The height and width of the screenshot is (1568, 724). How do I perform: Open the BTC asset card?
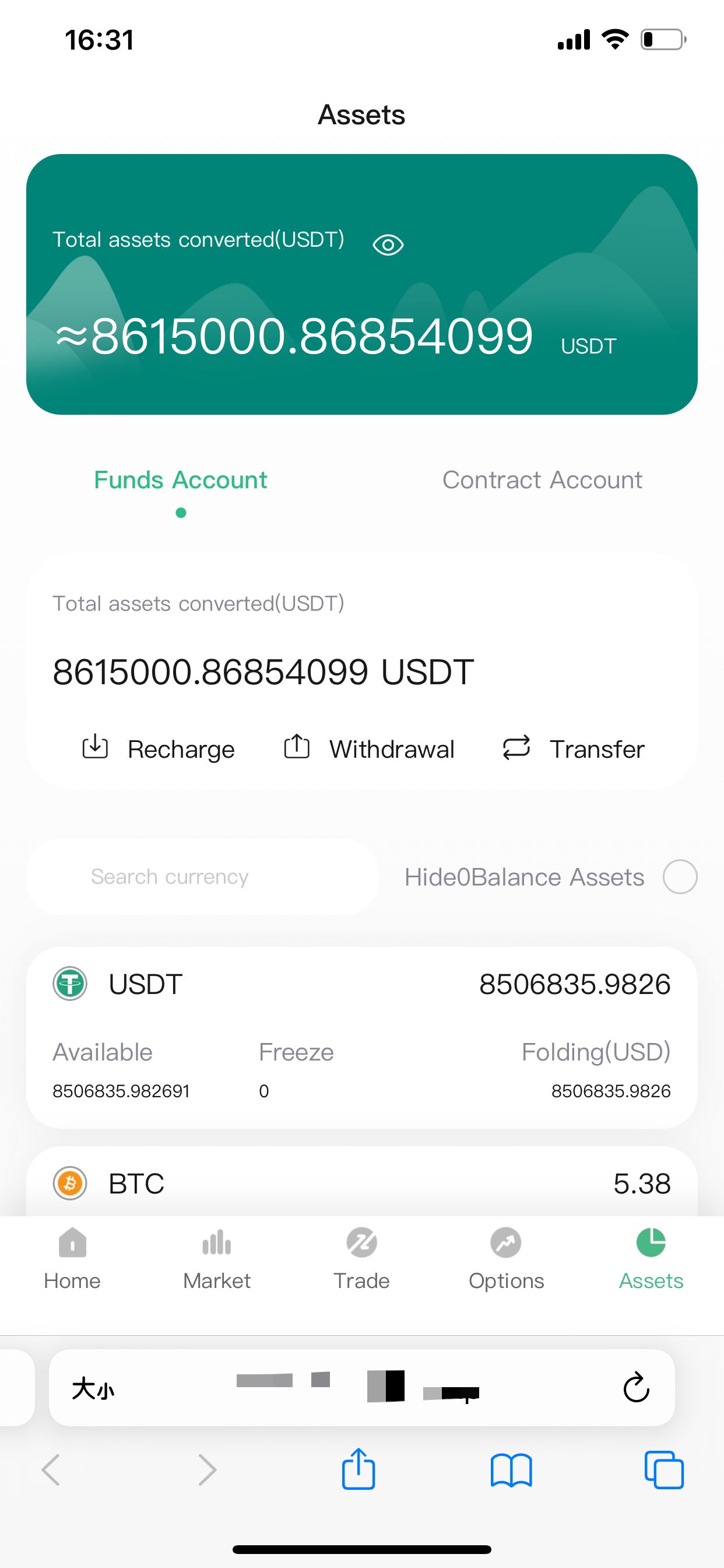tap(361, 1184)
